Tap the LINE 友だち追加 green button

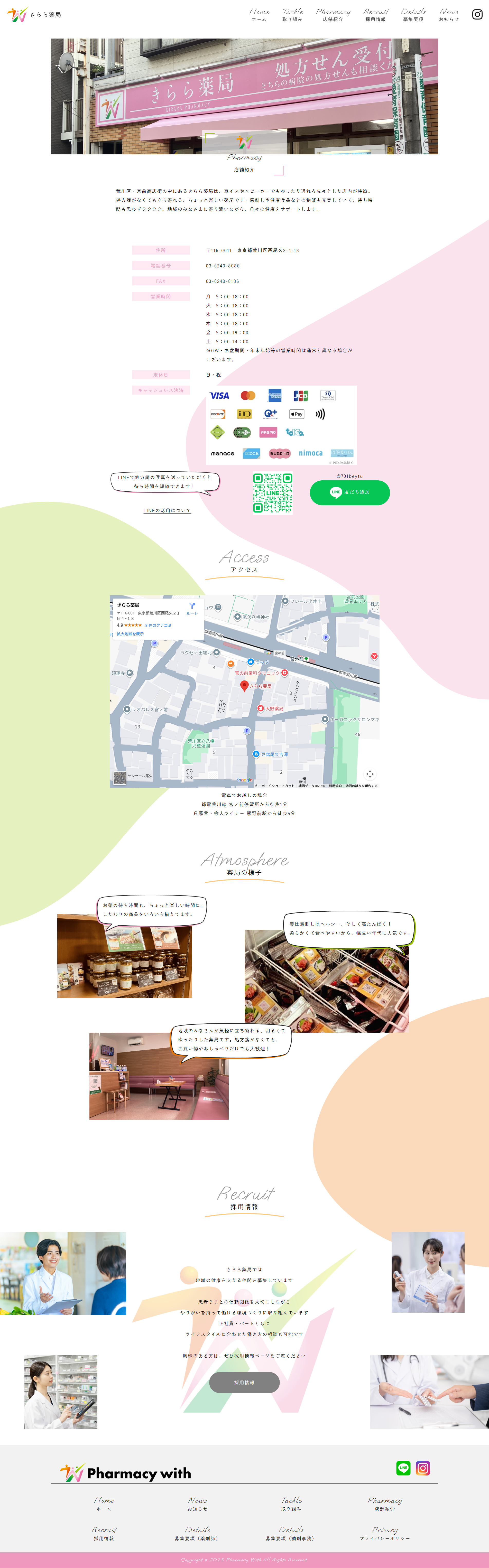[349, 492]
